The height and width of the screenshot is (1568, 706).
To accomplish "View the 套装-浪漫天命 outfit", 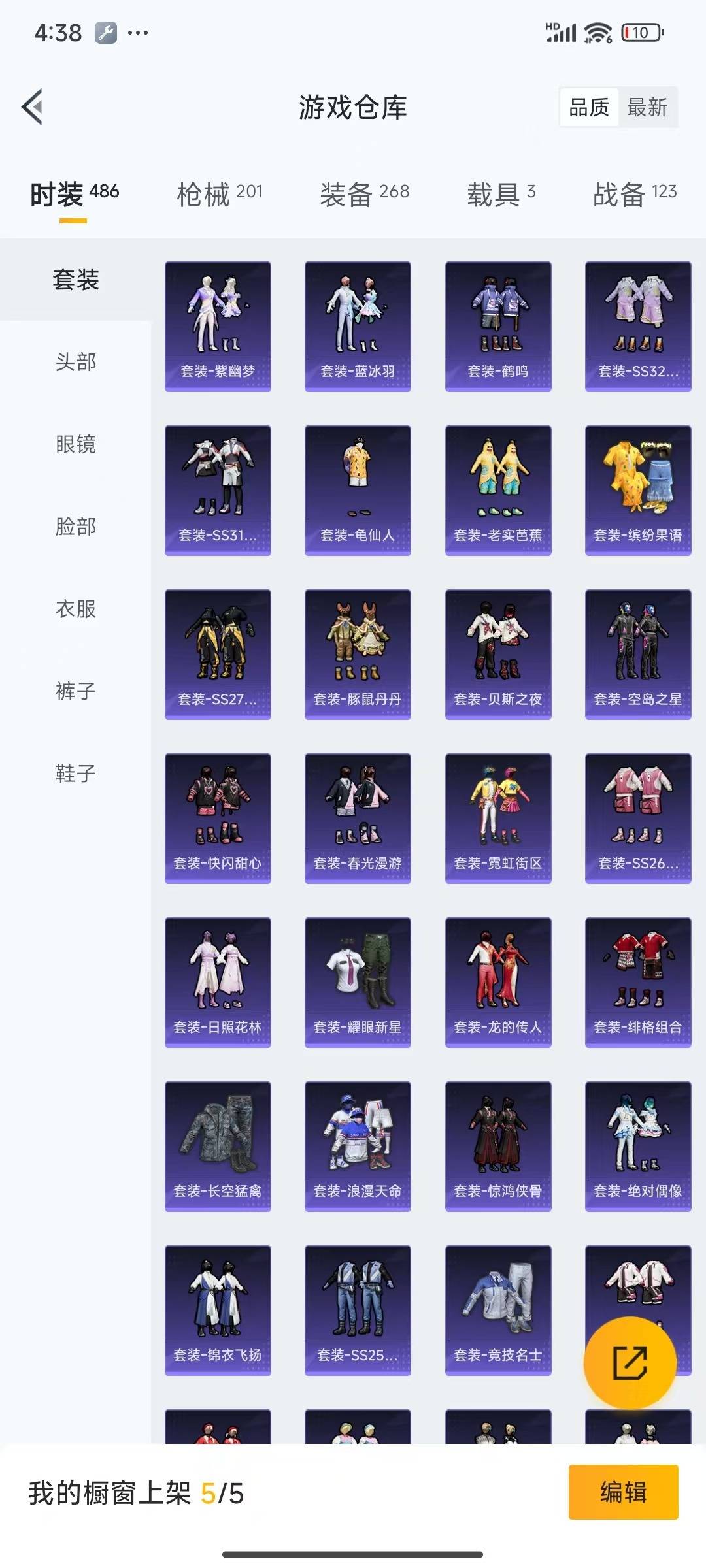I will point(358,1146).
